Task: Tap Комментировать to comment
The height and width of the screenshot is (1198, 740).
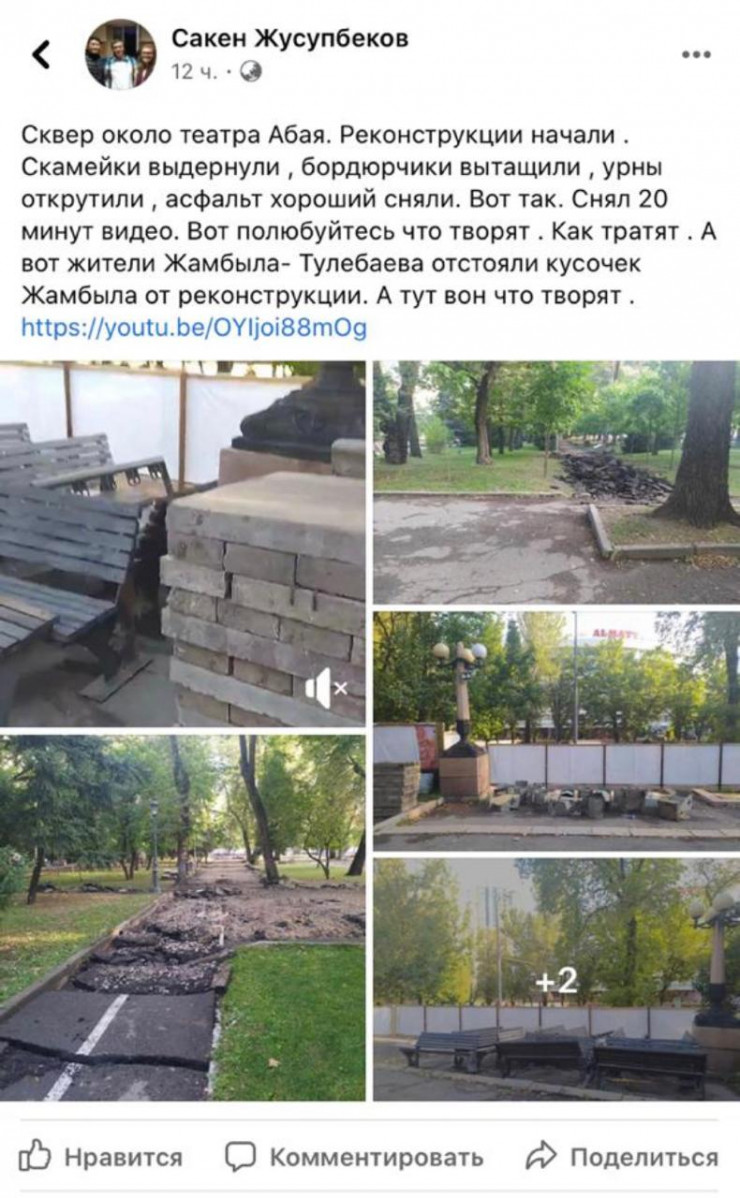Action: tap(355, 1158)
